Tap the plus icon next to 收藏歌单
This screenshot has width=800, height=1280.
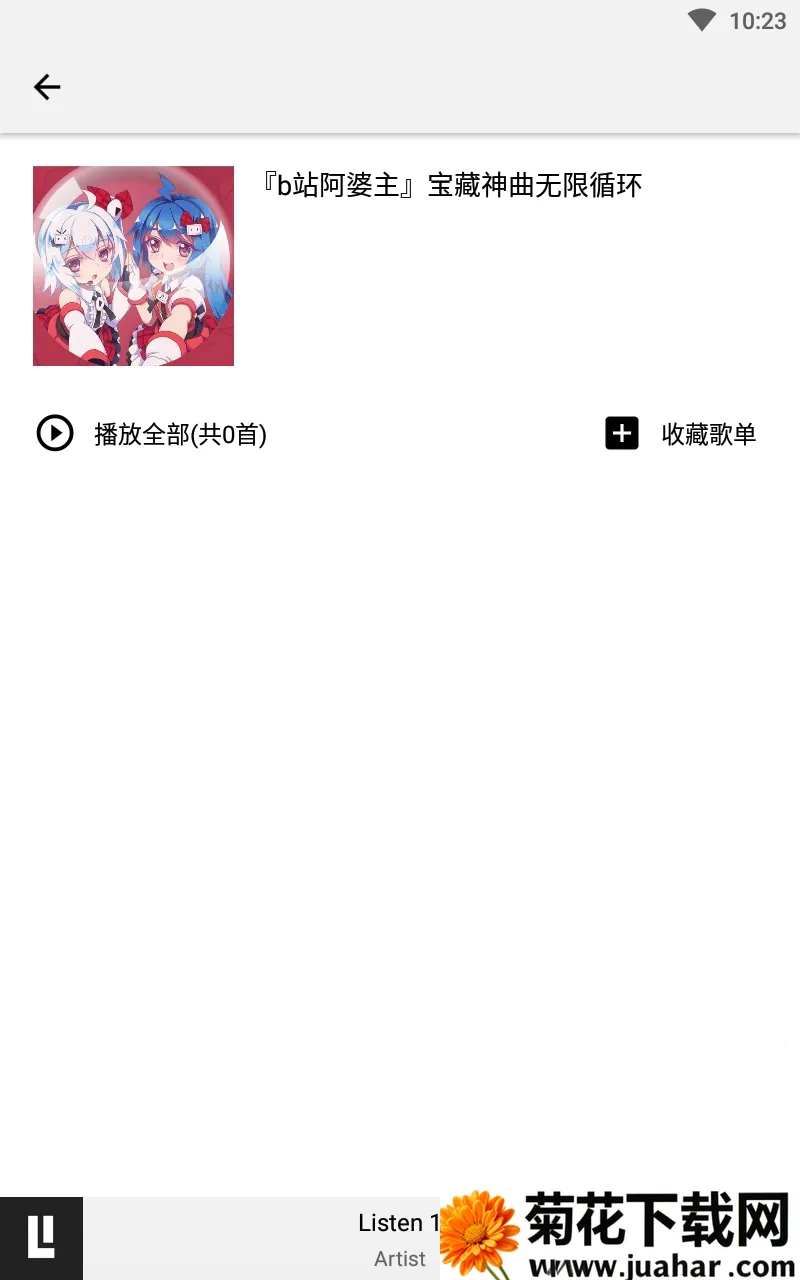[x=622, y=433]
